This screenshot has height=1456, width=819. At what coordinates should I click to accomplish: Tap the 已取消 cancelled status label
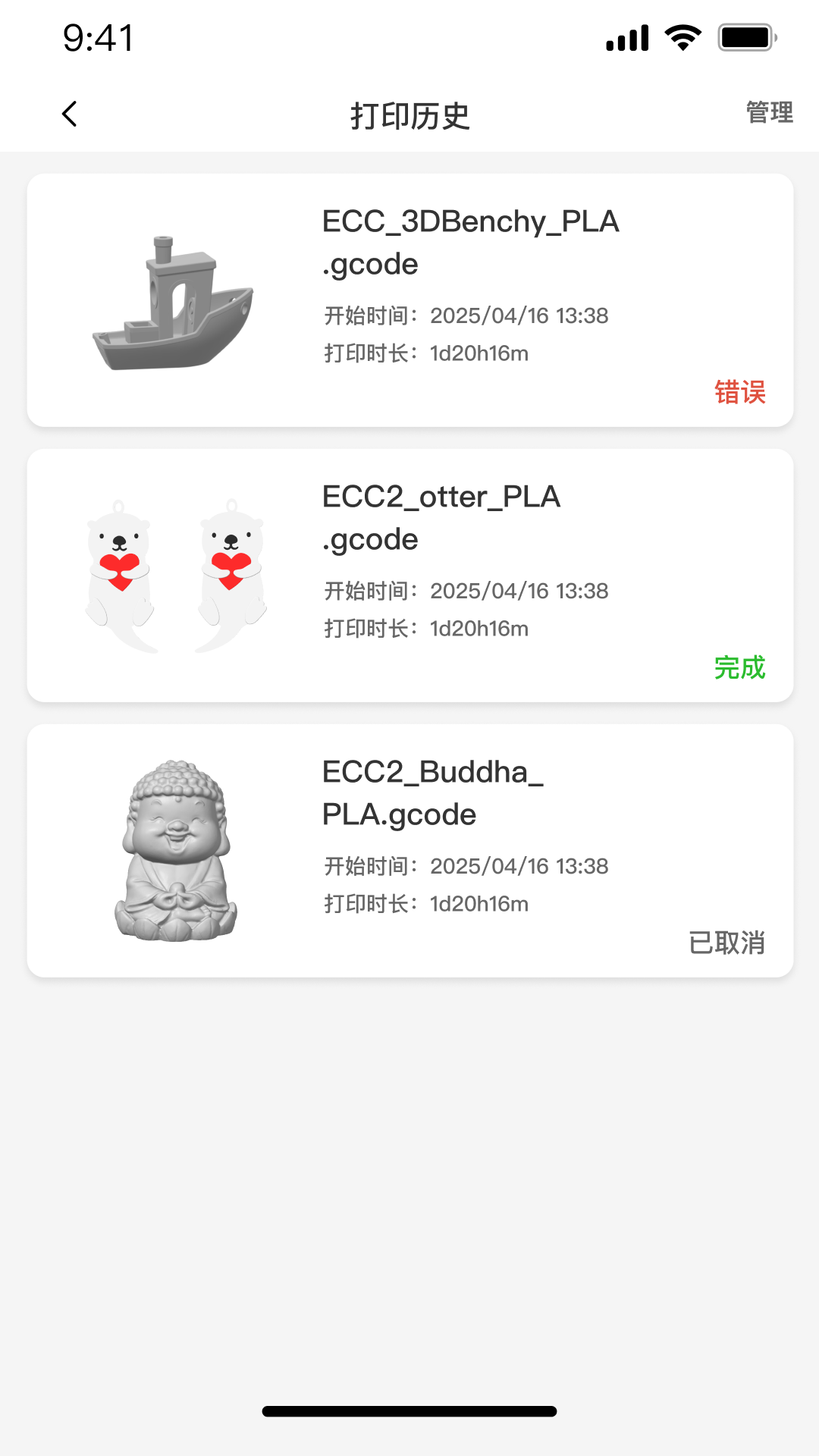726,943
